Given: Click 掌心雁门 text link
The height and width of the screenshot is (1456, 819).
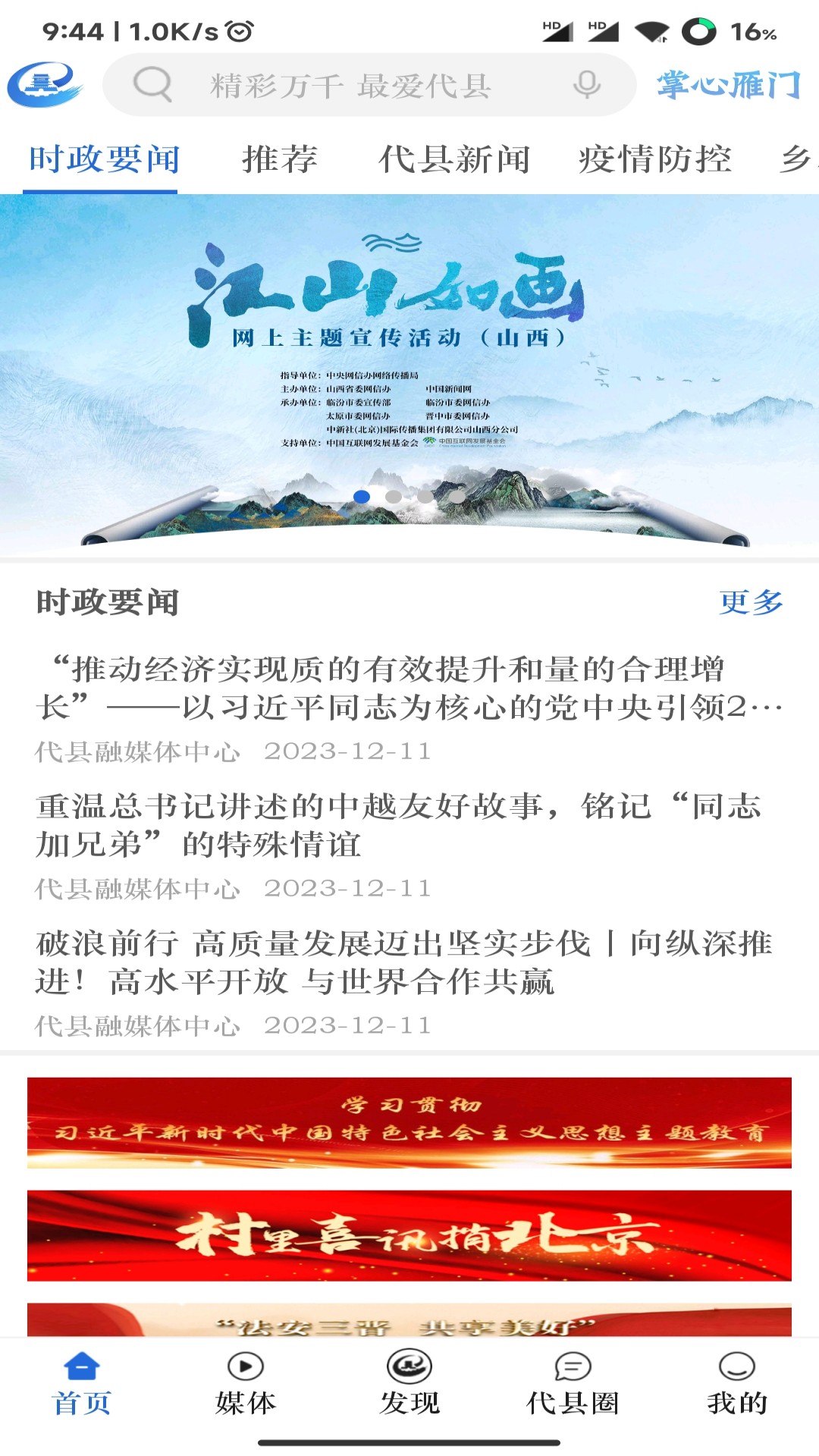Looking at the screenshot, I should coord(728,84).
